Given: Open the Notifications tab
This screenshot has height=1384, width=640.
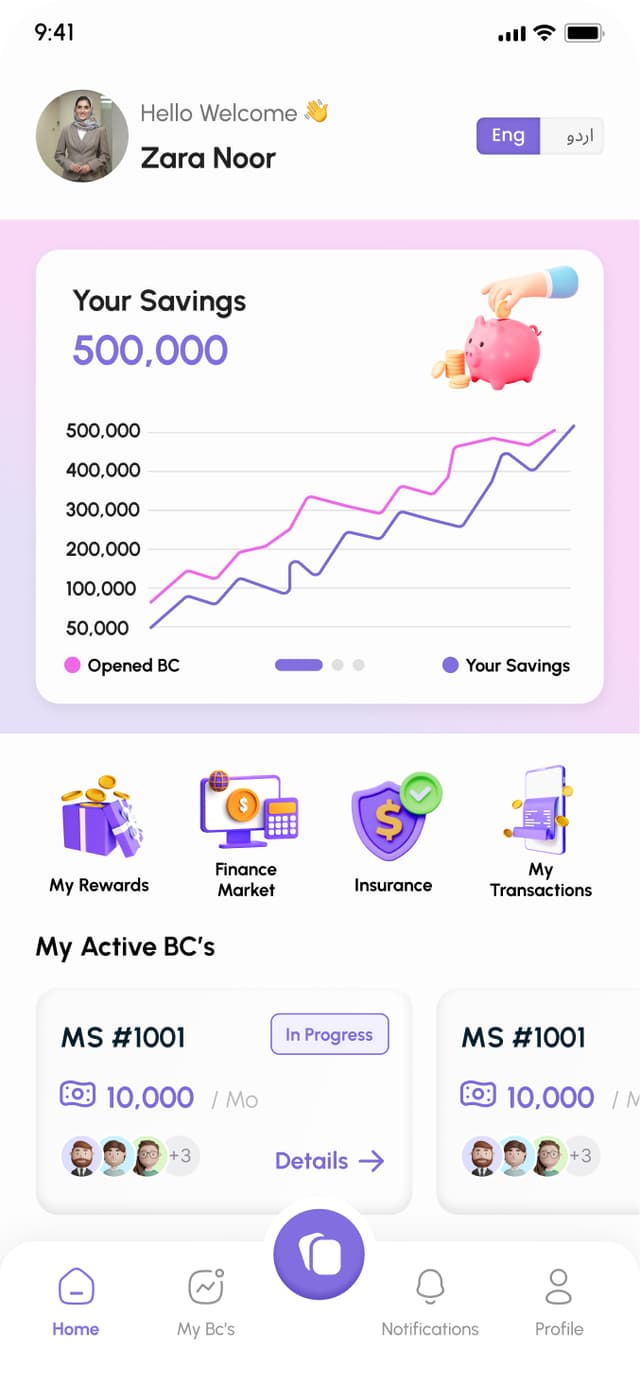Looking at the screenshot, I should 430,1302.
